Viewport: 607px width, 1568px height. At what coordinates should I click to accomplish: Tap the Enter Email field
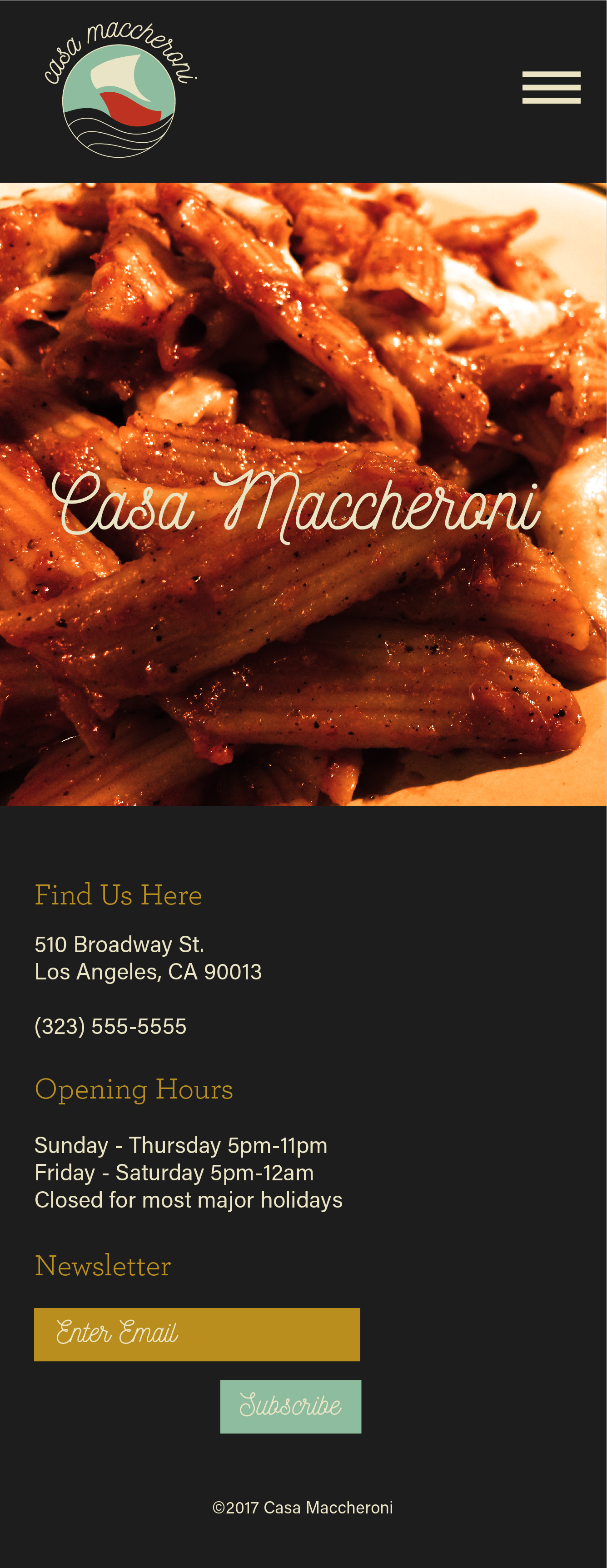(197, 1334)
